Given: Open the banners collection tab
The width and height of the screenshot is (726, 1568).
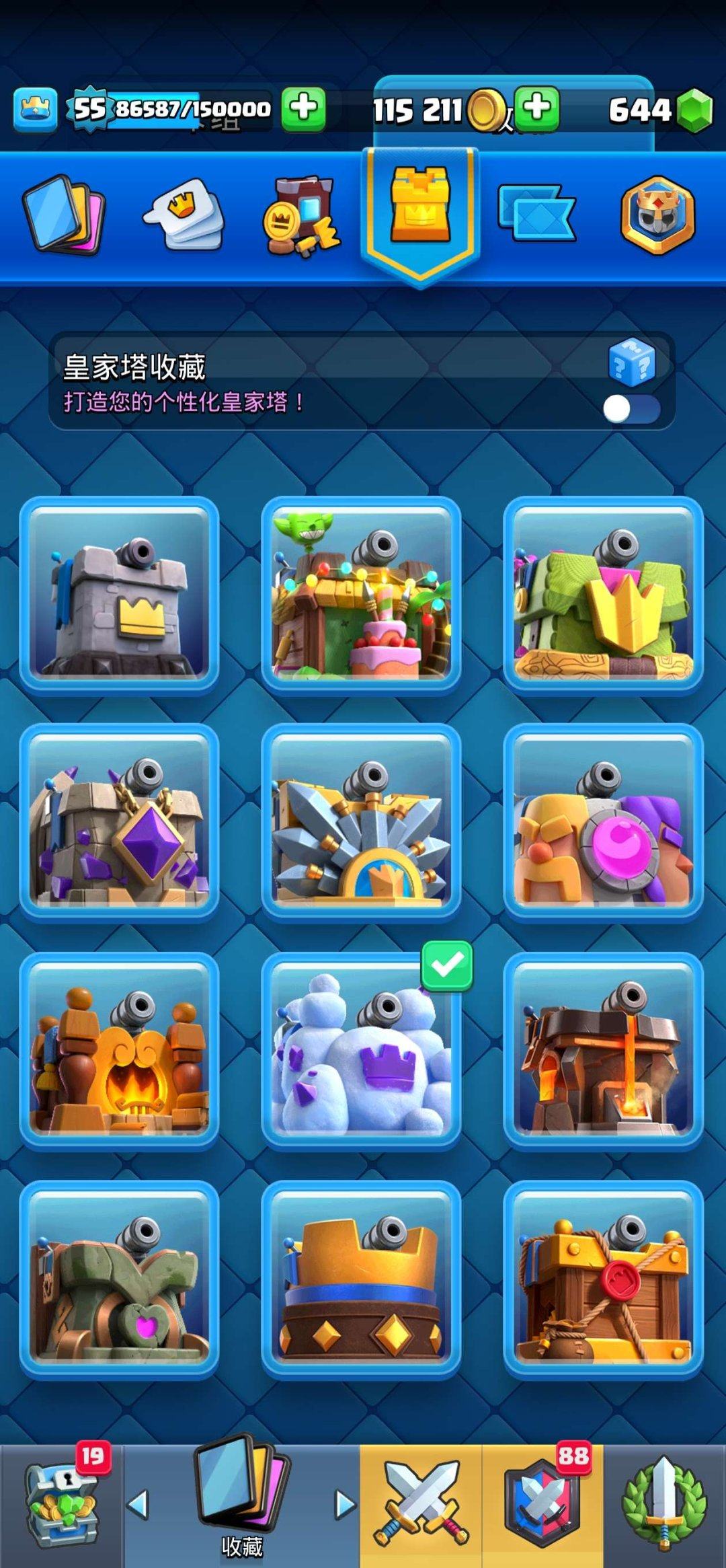Looking at the screenshot, I should pyautogui.click(x=536, y=214).
